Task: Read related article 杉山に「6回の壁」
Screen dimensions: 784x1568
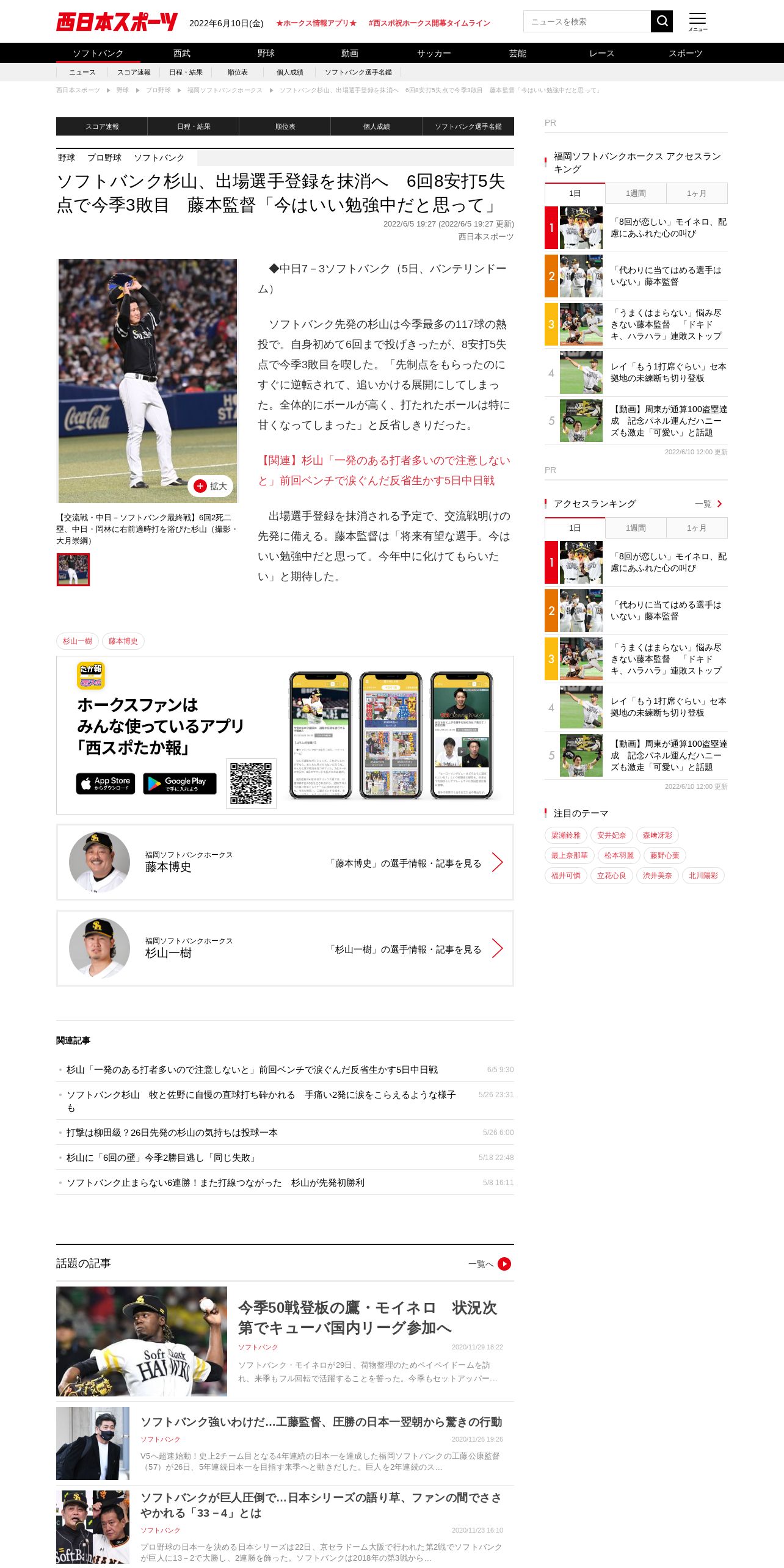Action: [162, 1158]
